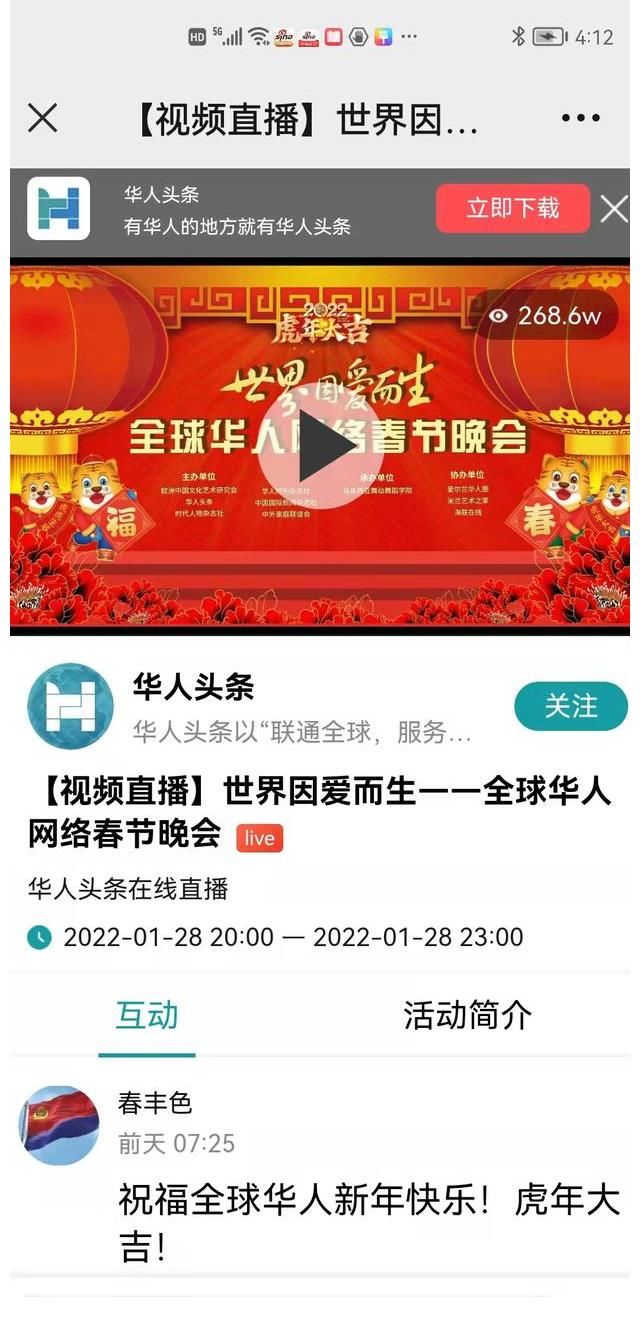640x1317 pixels.
Task: Close the live broadcast page
Action: click(42, 119)
